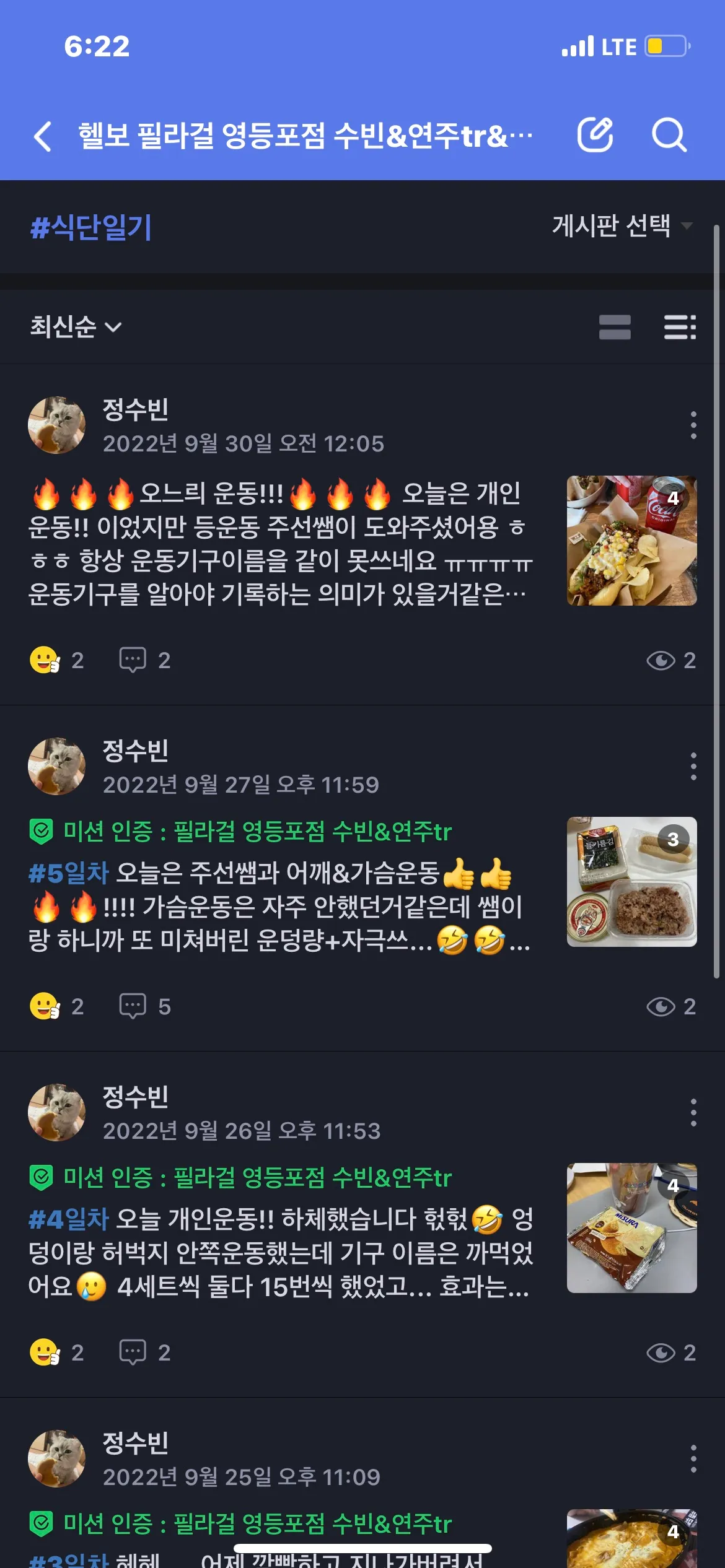Image resolution: width=725 pixels, height=1568 pixels.
Task: Open options menu on the 9월 26일 post
Action: [692, 1112]
